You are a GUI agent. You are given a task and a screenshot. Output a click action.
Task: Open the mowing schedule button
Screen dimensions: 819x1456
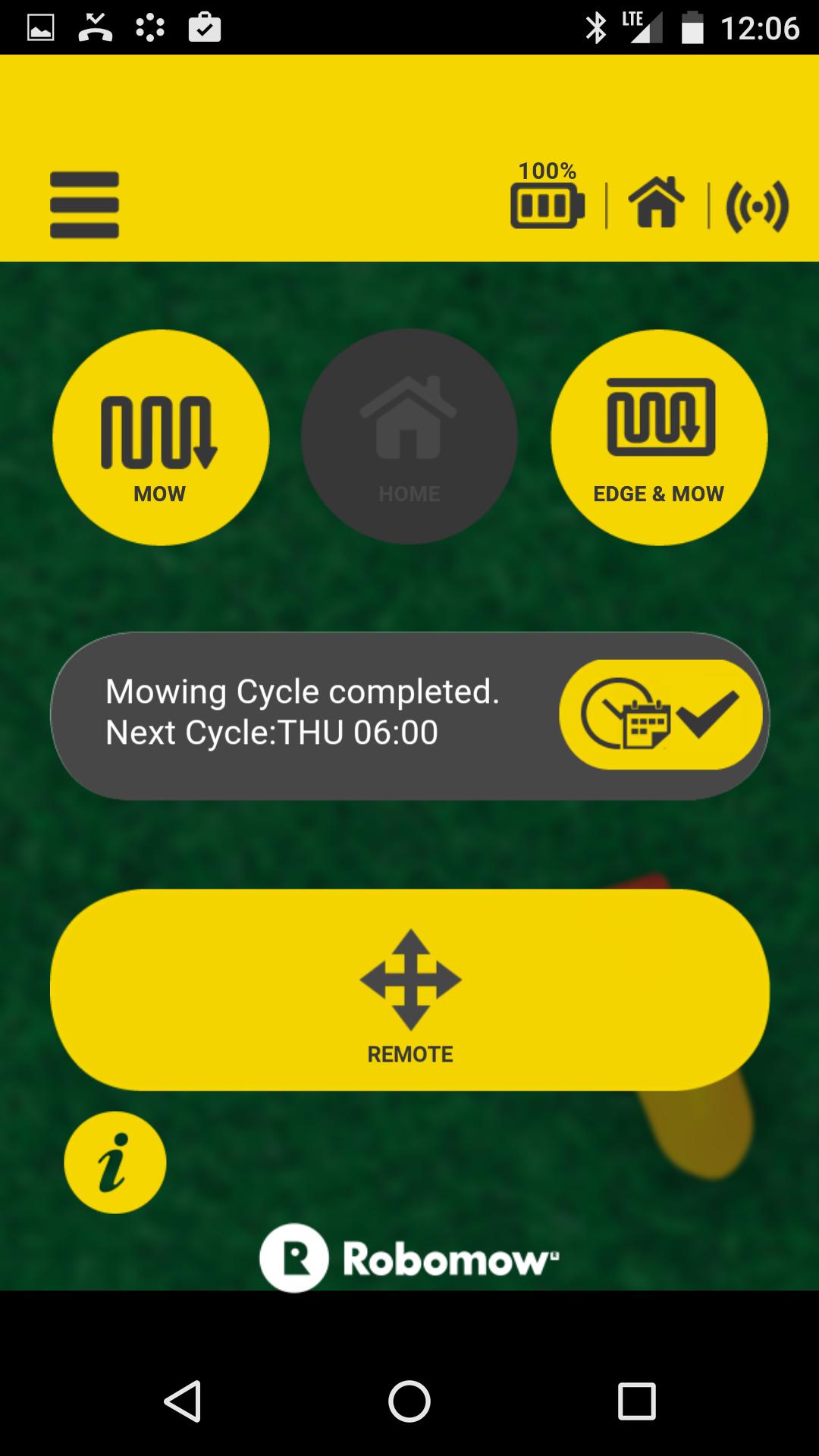[x=660, y=714]
